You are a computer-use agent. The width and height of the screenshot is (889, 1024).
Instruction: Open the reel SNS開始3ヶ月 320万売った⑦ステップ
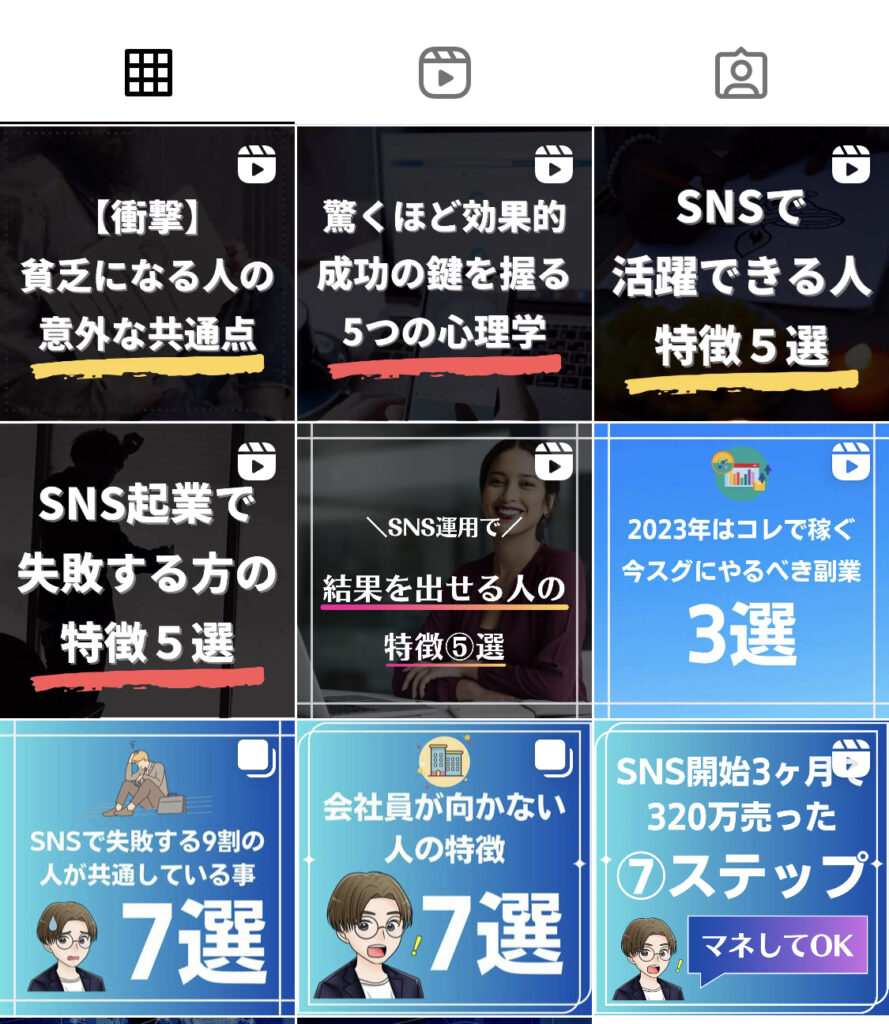741,866
